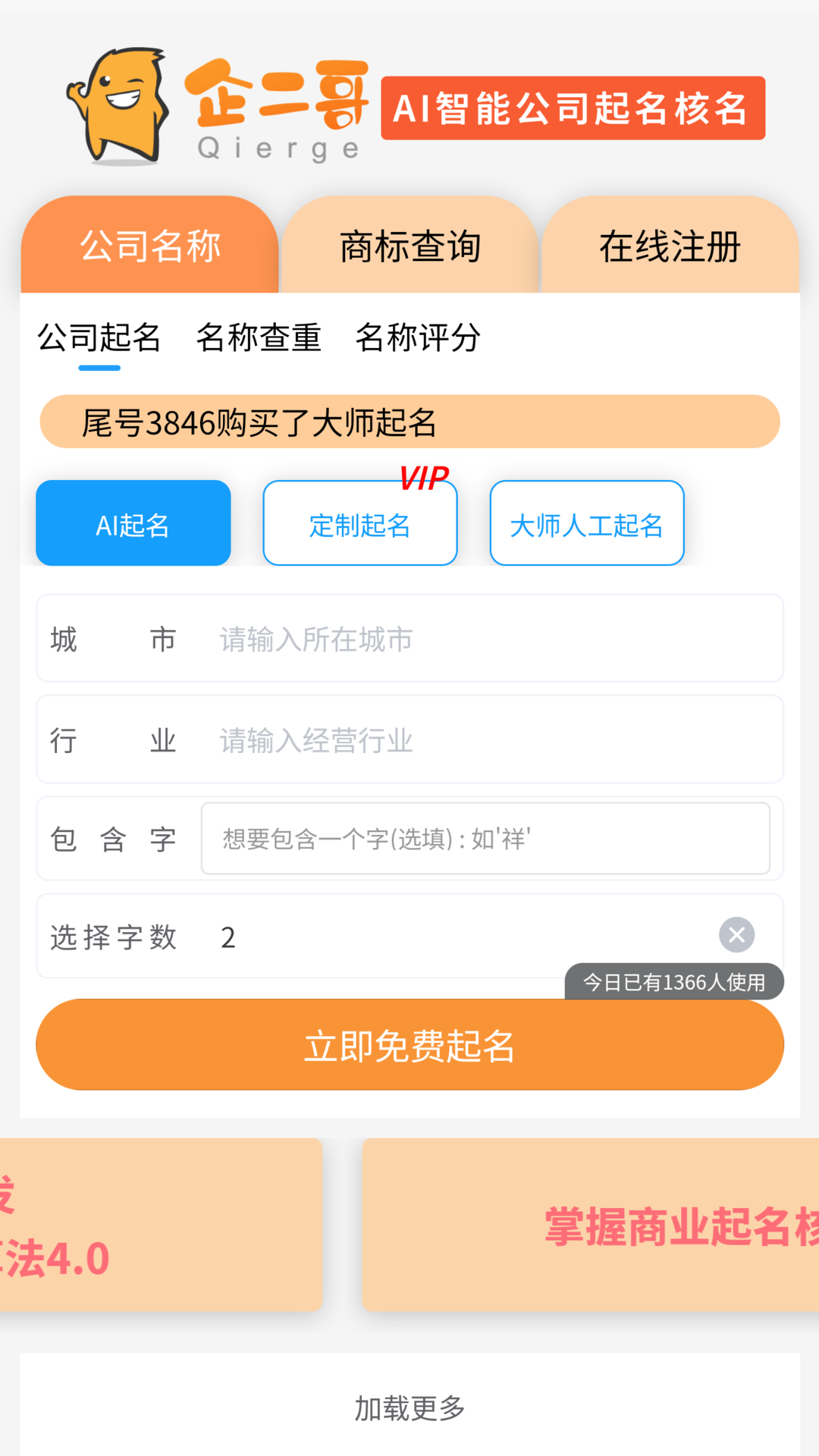Image resolution: width=819 pixels, height=1456 pixels.
Task: Select the AI起名 option
Action: [x=132, y=522]
